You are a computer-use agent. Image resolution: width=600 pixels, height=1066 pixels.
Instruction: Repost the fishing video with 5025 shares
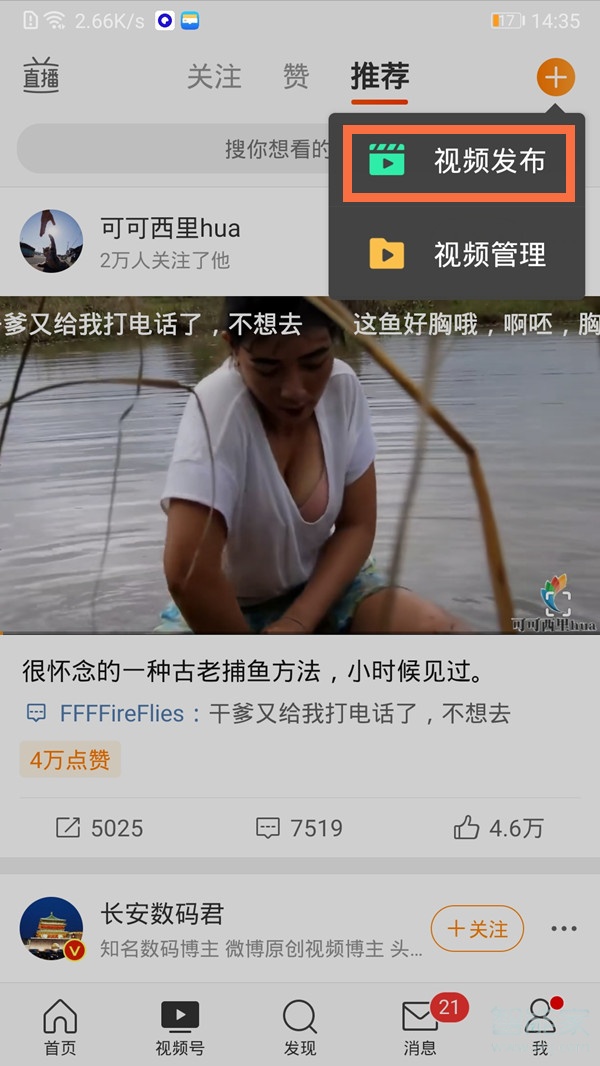pyautogui.click(x=99, y=828)
